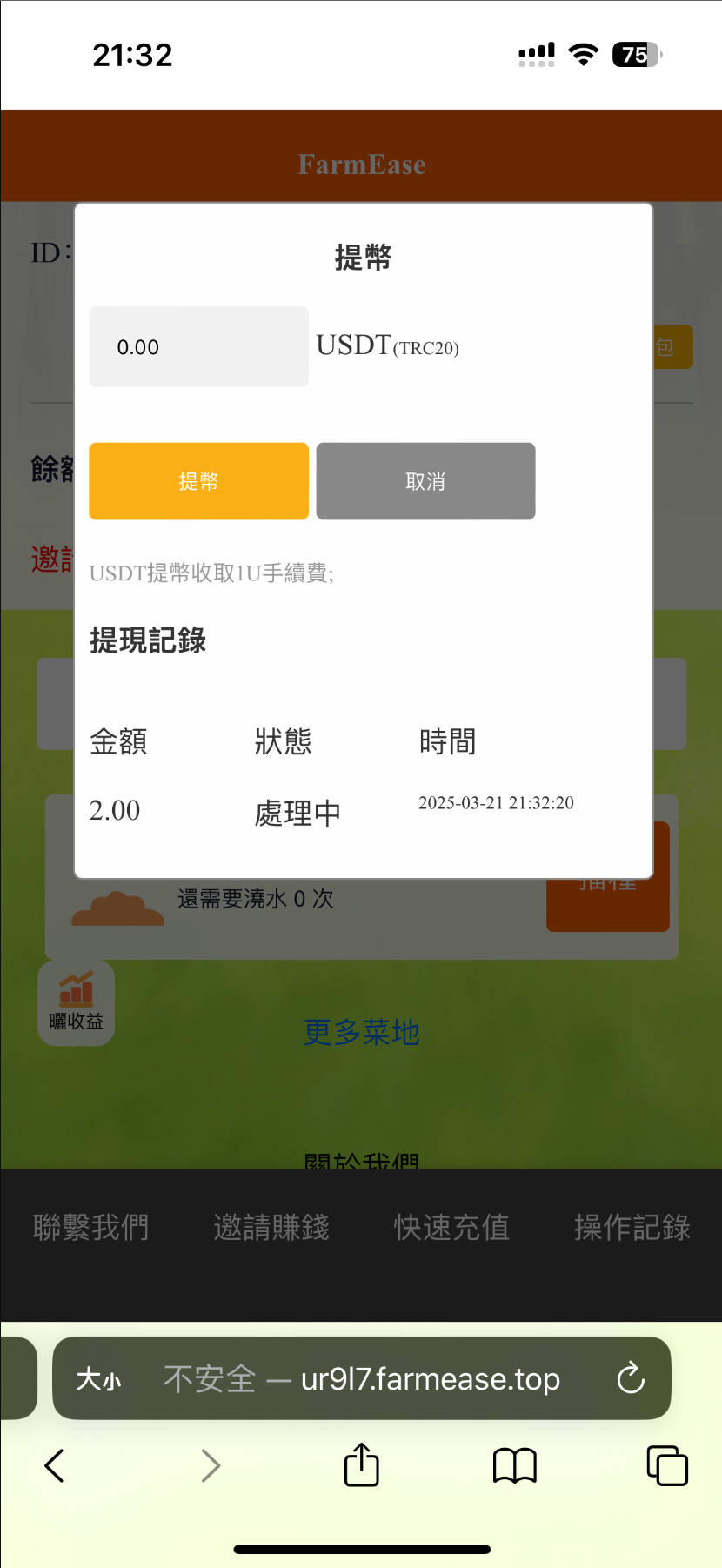722x1568 pixels.
Task: Go forward using the forward arrow
Action: tap(211, 1465)
